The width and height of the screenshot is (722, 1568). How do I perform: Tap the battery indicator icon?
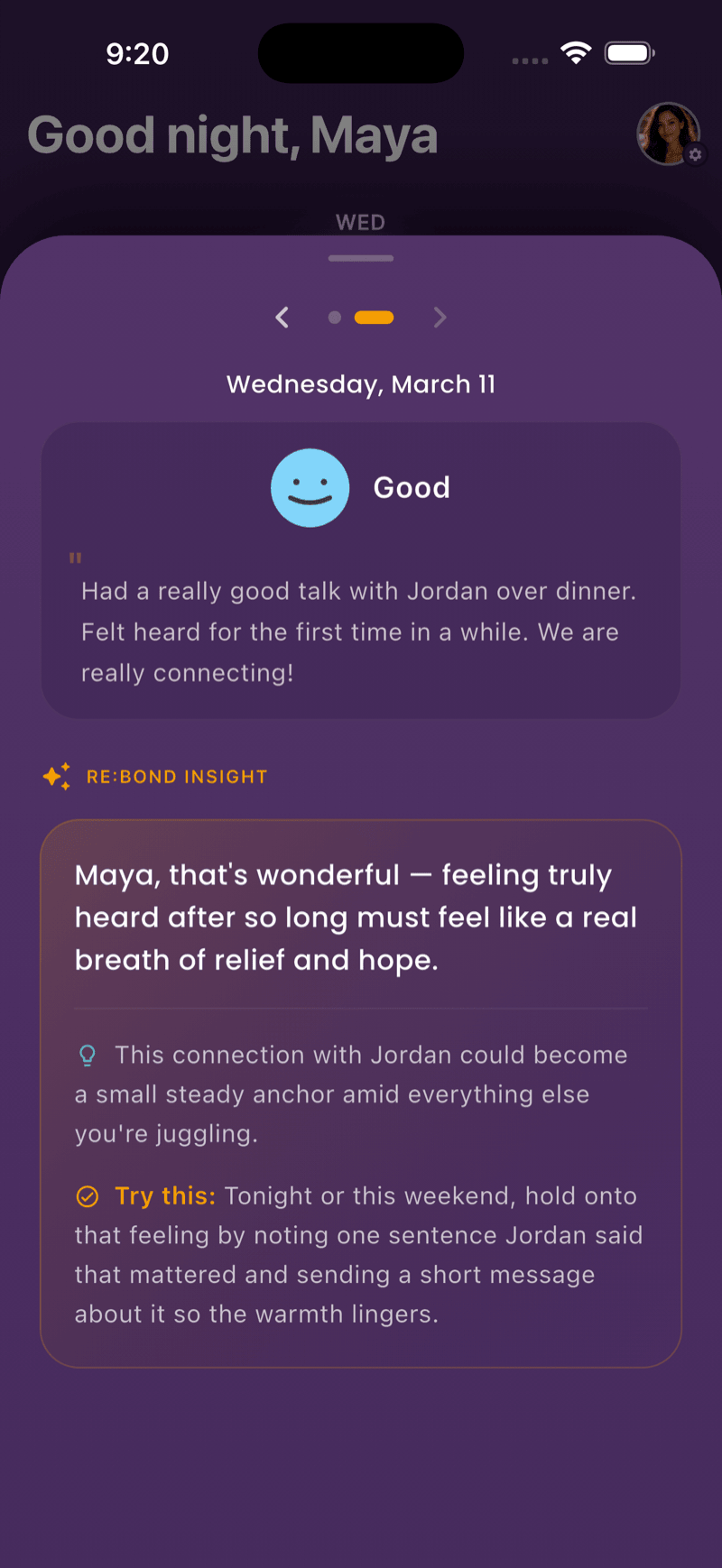click(x=630, y=52)
